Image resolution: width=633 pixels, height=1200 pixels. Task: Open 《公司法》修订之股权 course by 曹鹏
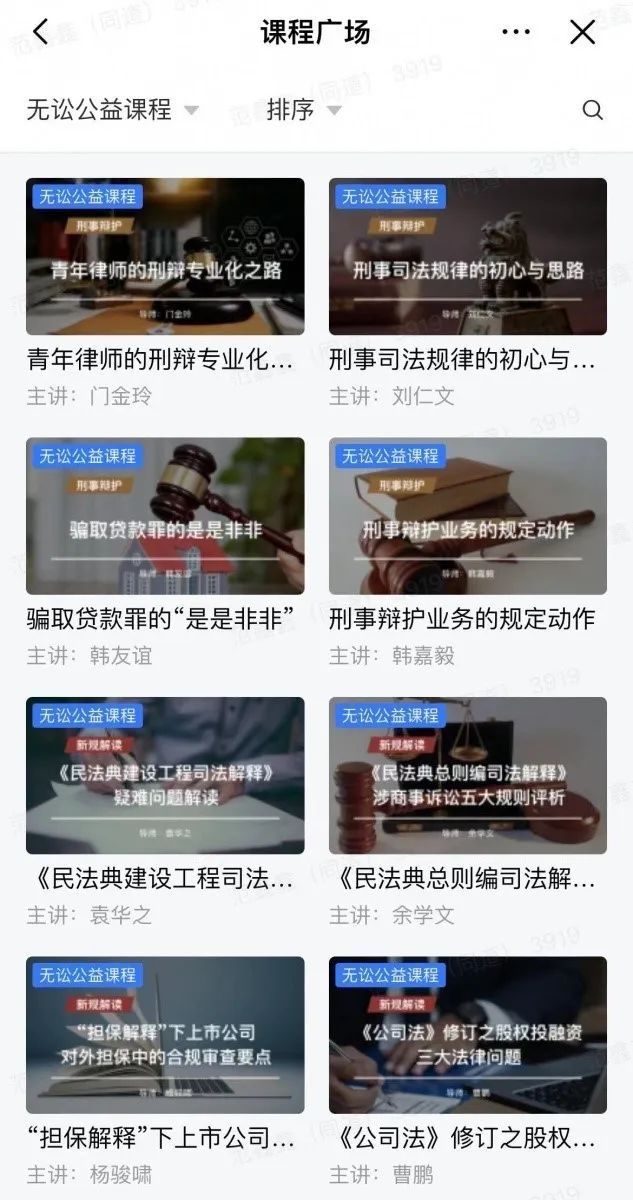tap(468, 1035)
